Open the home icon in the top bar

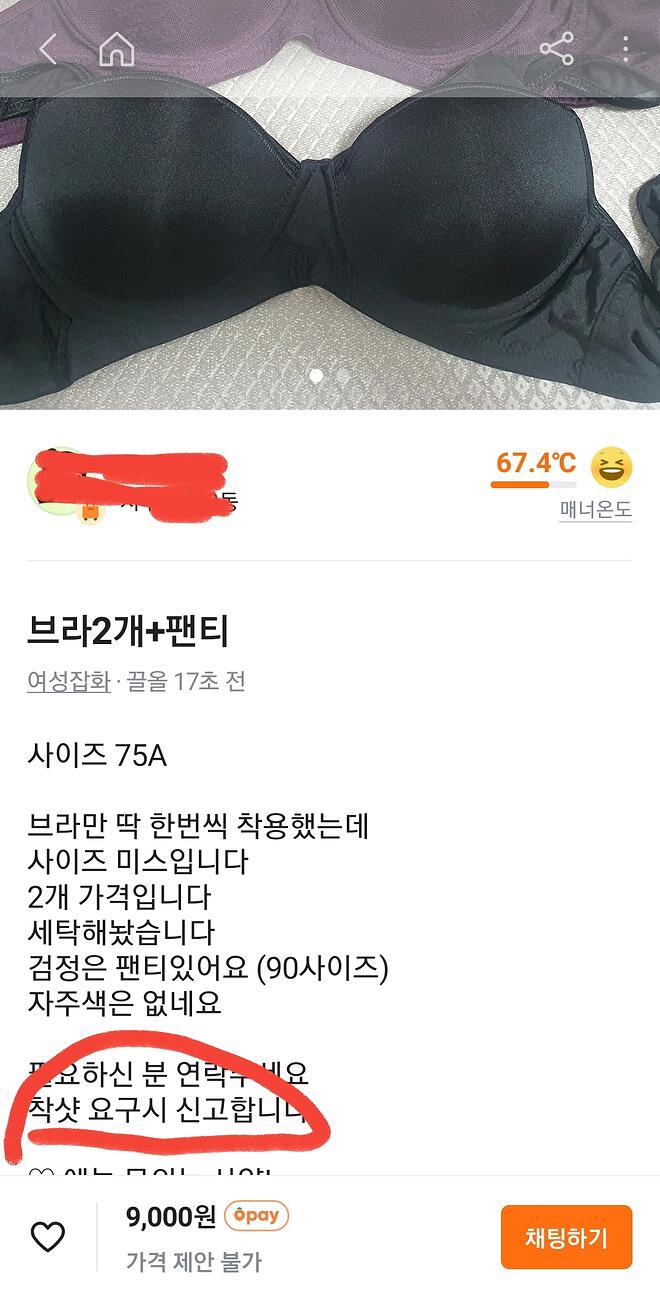point(116,49)
